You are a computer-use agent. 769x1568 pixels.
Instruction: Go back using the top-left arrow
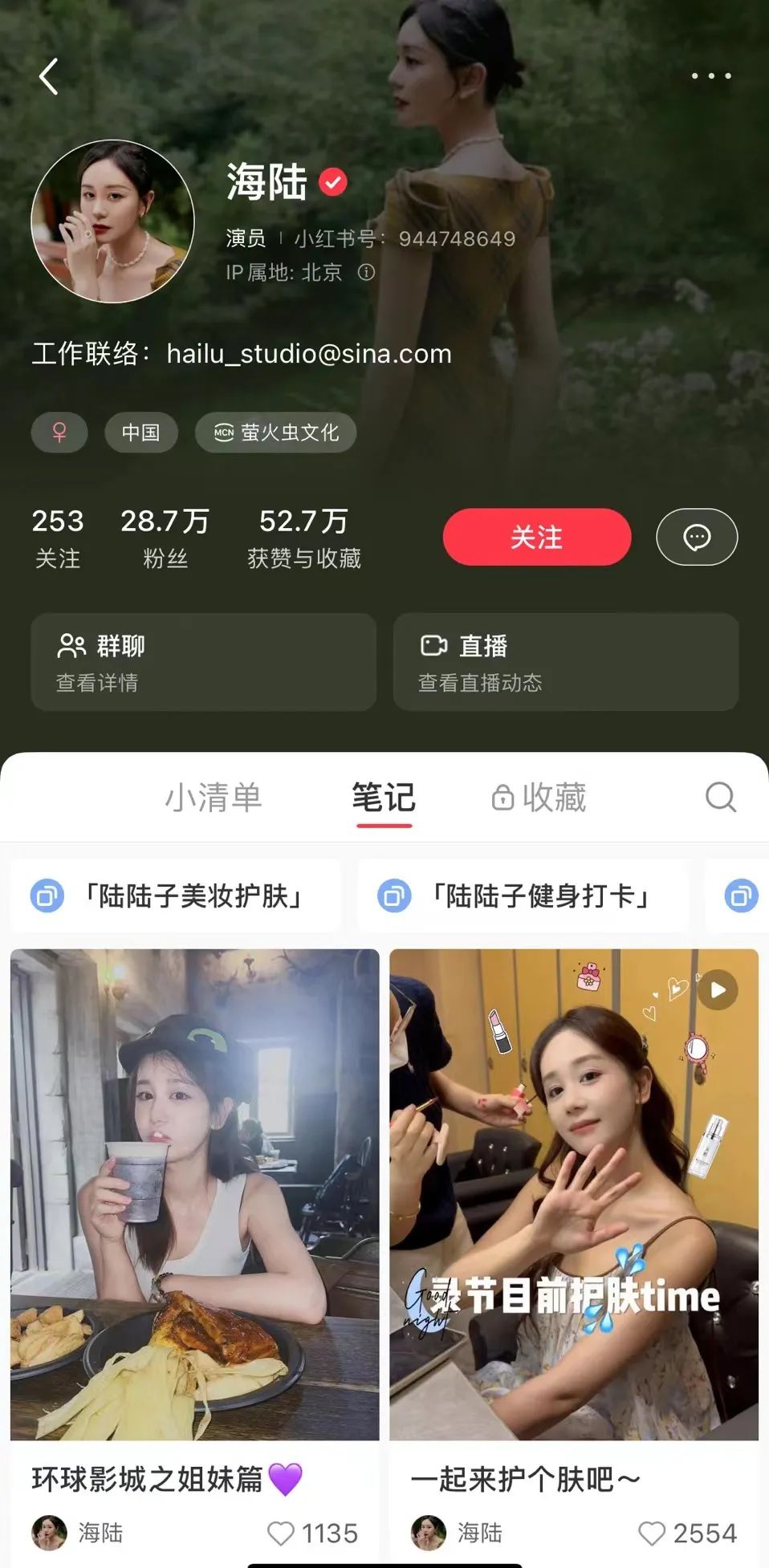49,77
